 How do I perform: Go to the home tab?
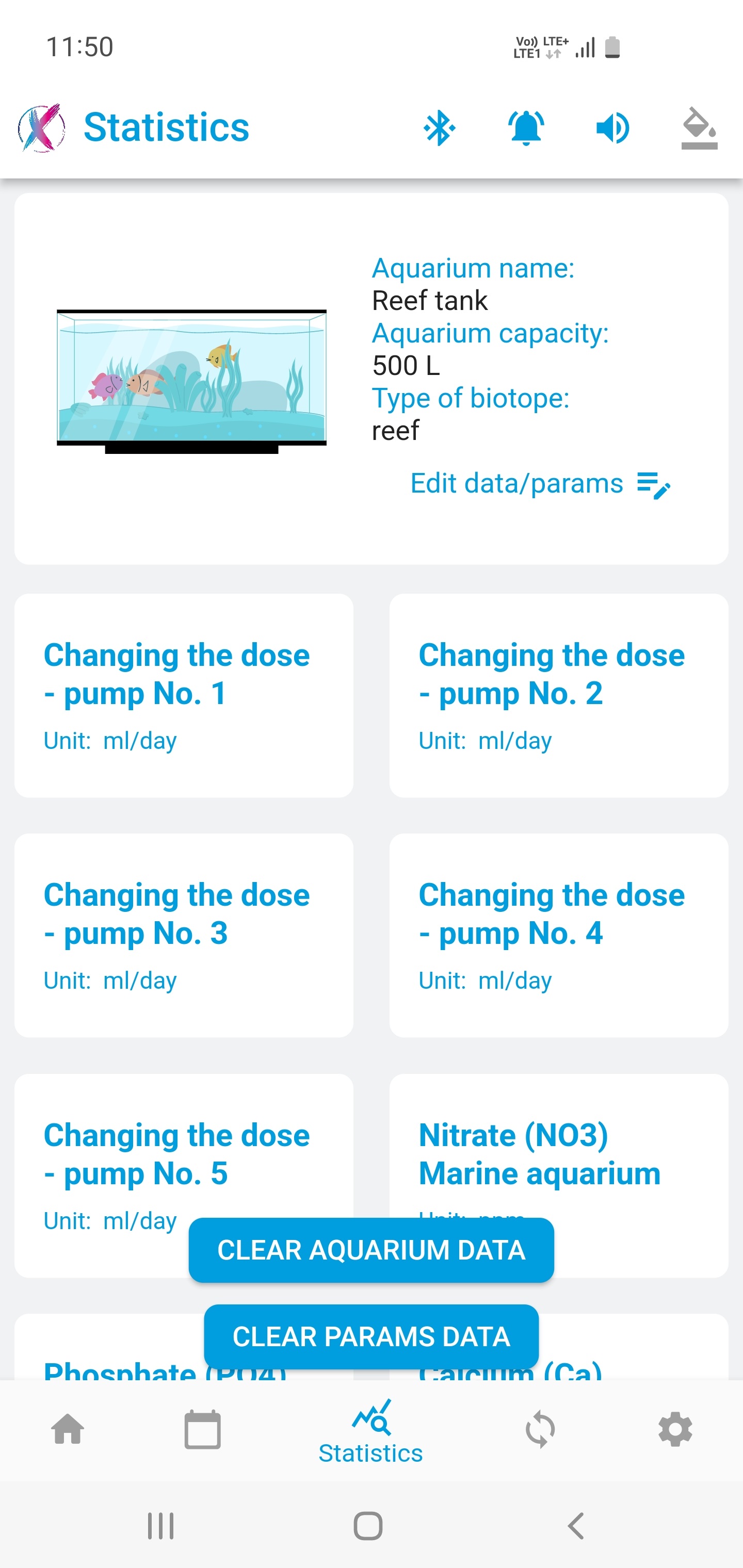click(x=68, y=1429)
